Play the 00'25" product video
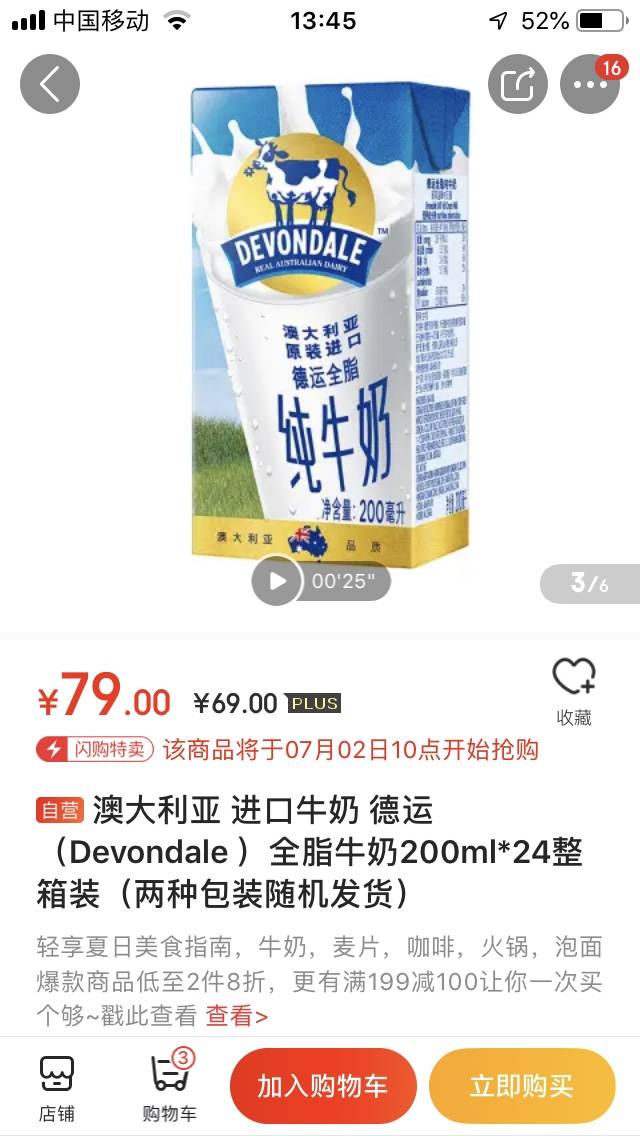640x1136 pixels. [277, 580]
